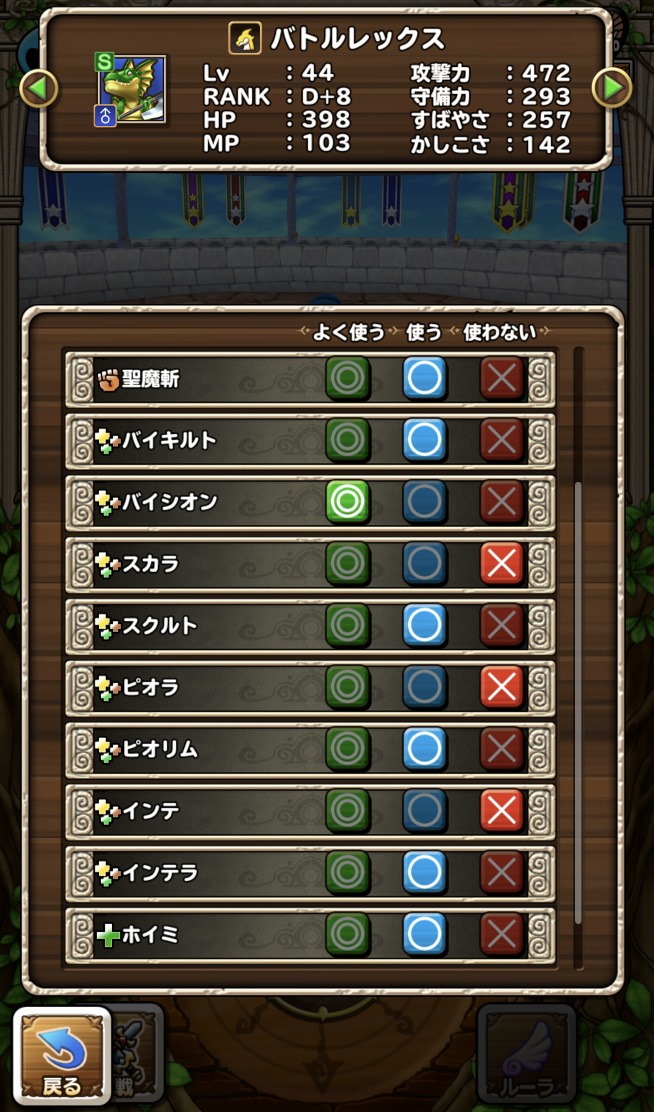Set スカラ to 使う
654x1112 pixels.
pyautogui.click(x=425, y=564)
